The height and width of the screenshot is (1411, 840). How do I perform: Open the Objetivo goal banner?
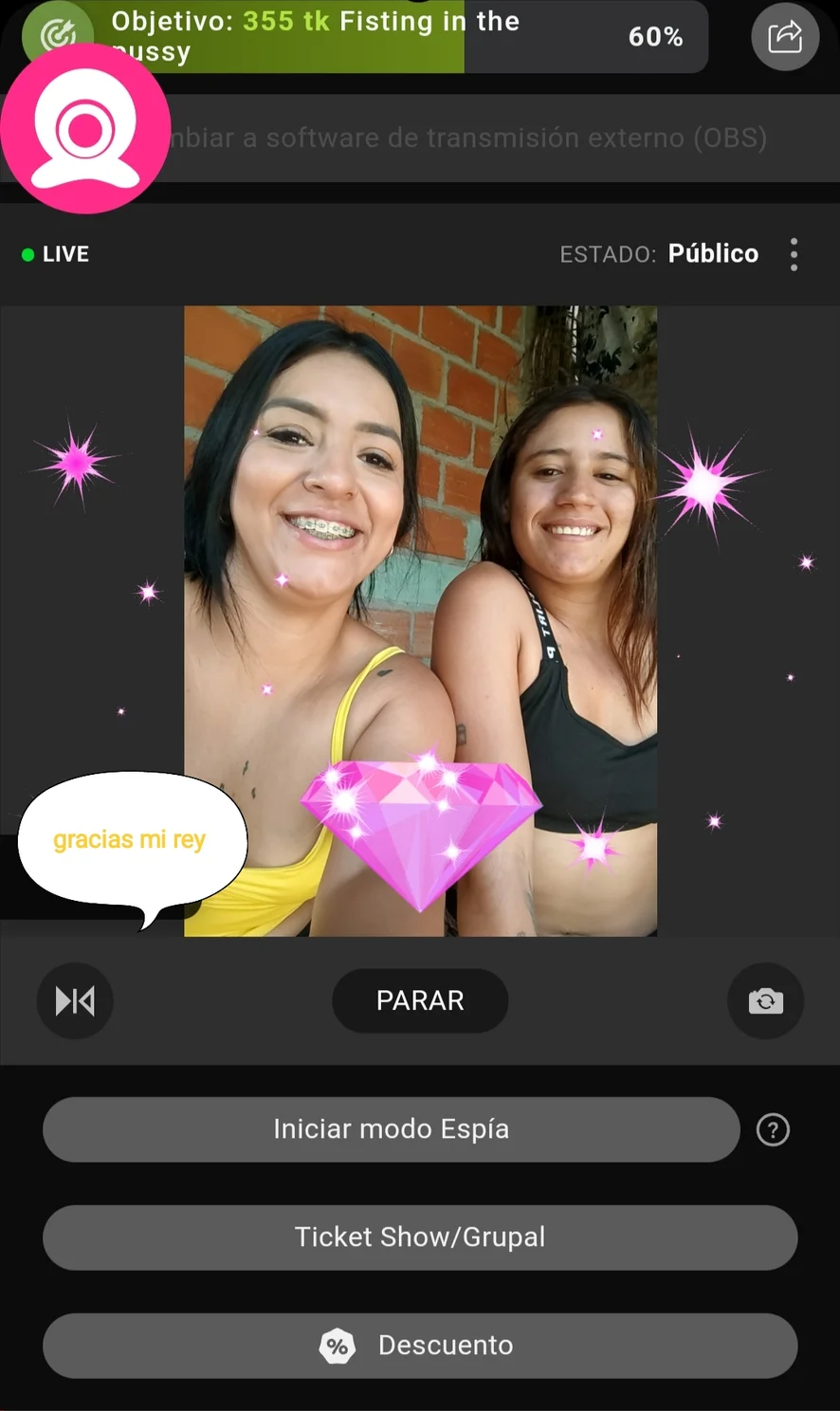379,36
